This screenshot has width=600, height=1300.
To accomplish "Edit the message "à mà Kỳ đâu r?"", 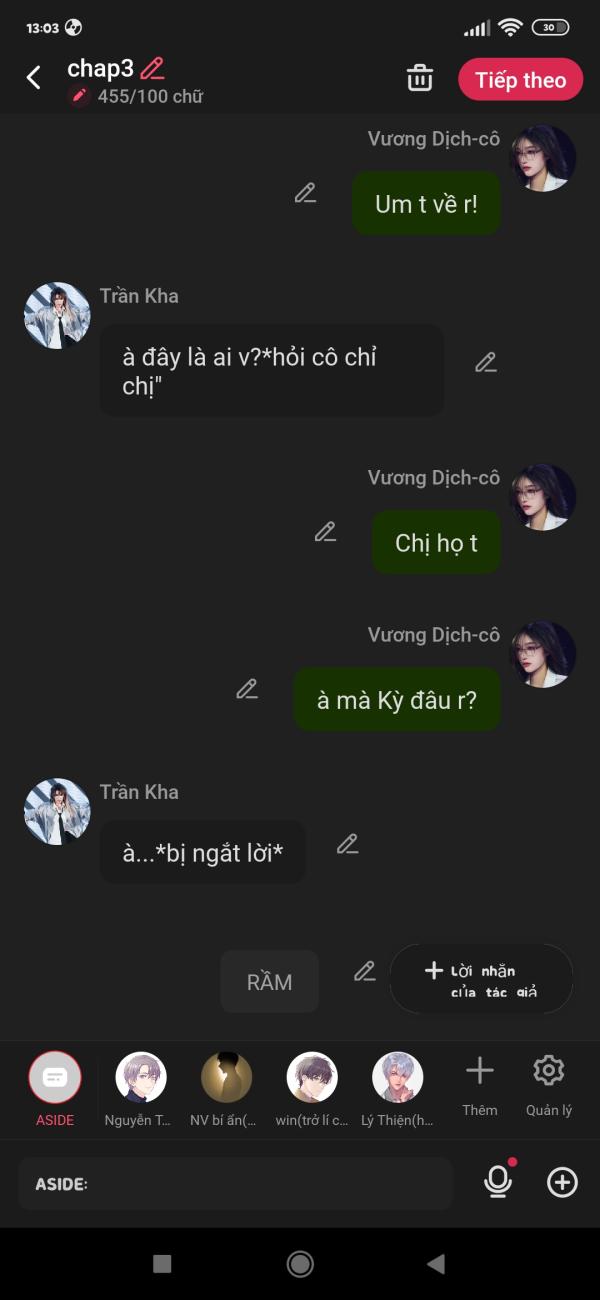I will pos(247,688).
